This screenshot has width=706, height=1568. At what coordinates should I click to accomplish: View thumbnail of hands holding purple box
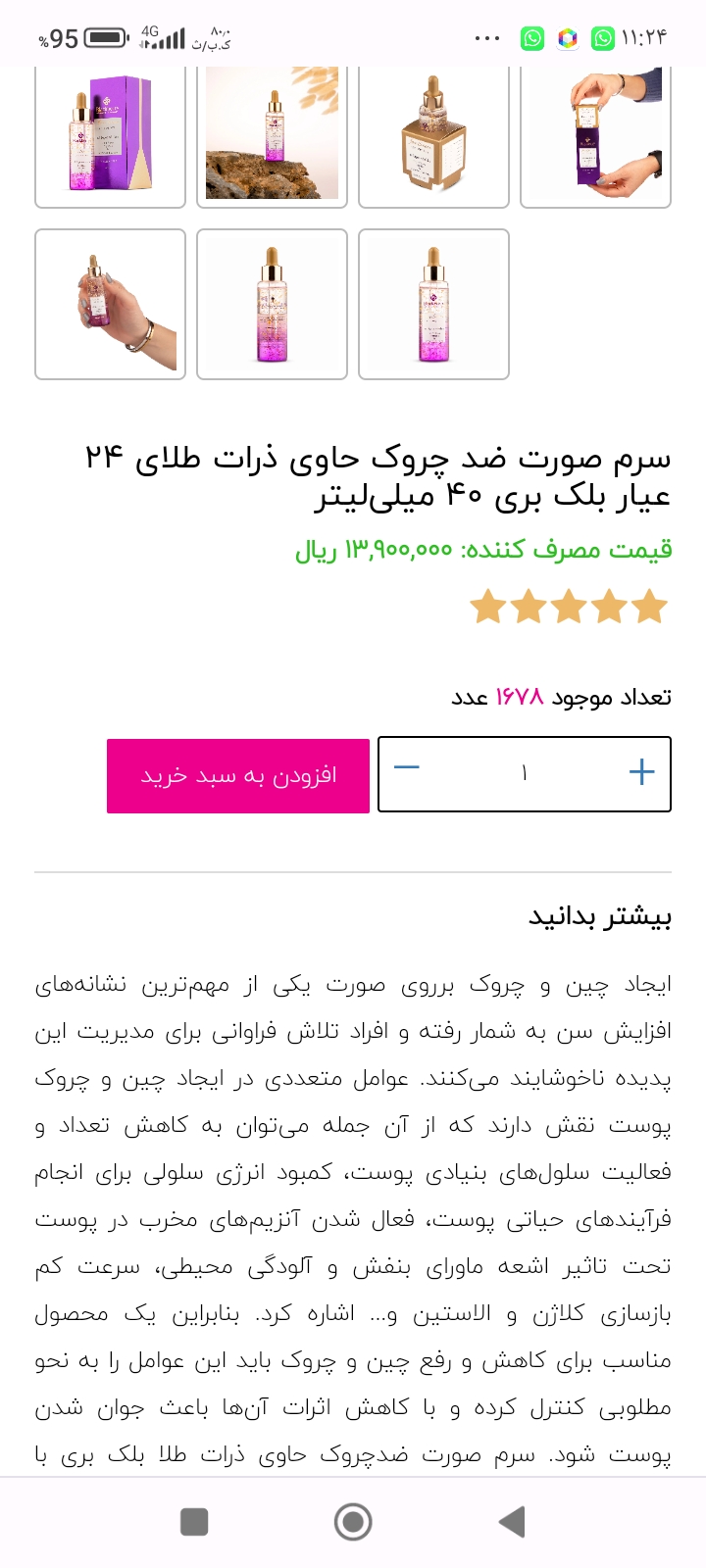coord(595,137)
